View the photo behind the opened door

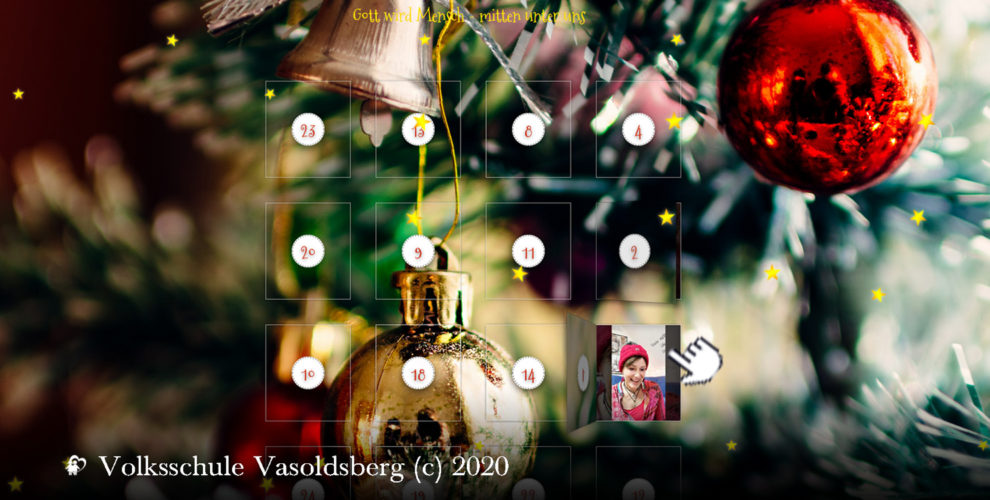638,373
